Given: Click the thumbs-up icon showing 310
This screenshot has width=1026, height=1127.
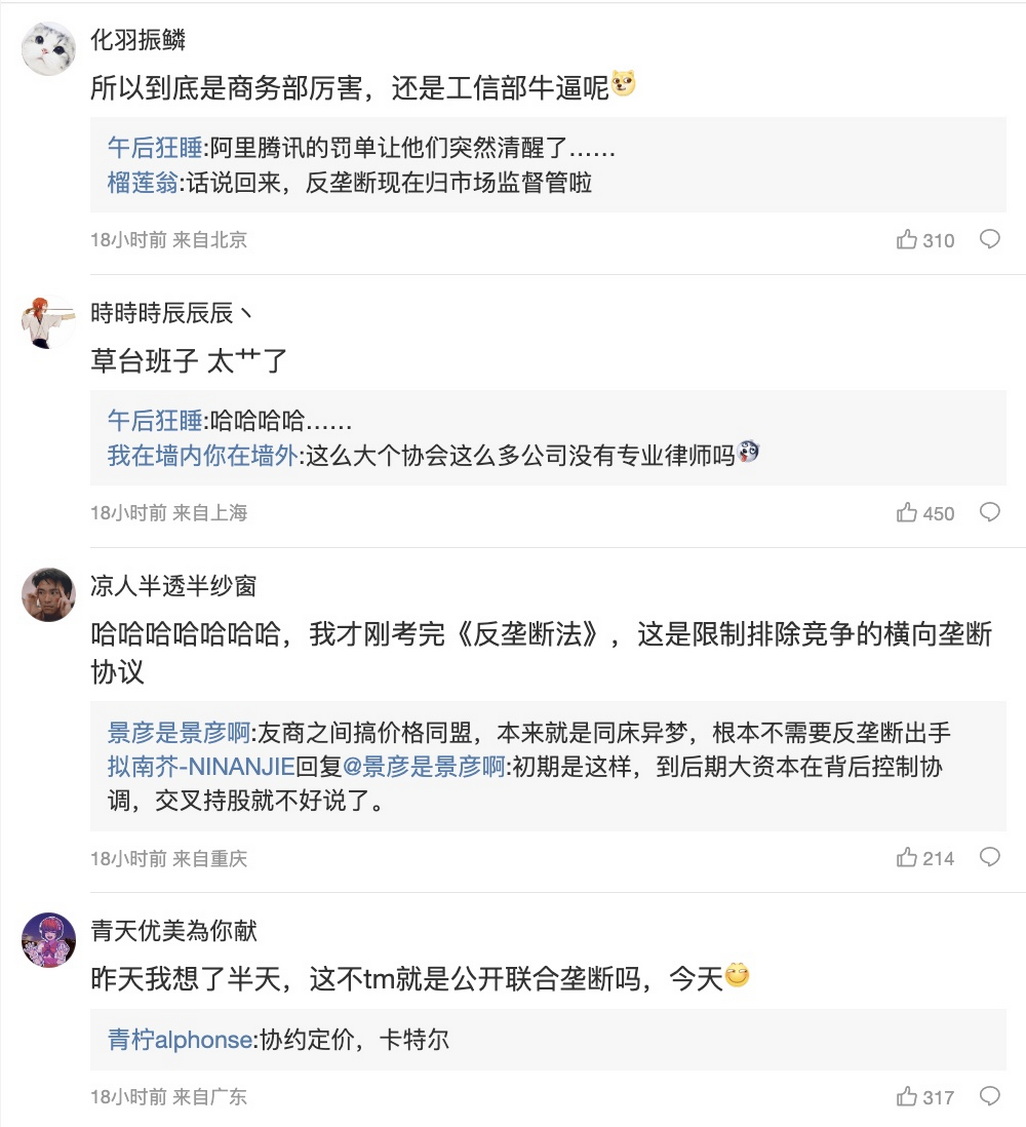Looking at the screenshot, I should click(x=907, y=240).
